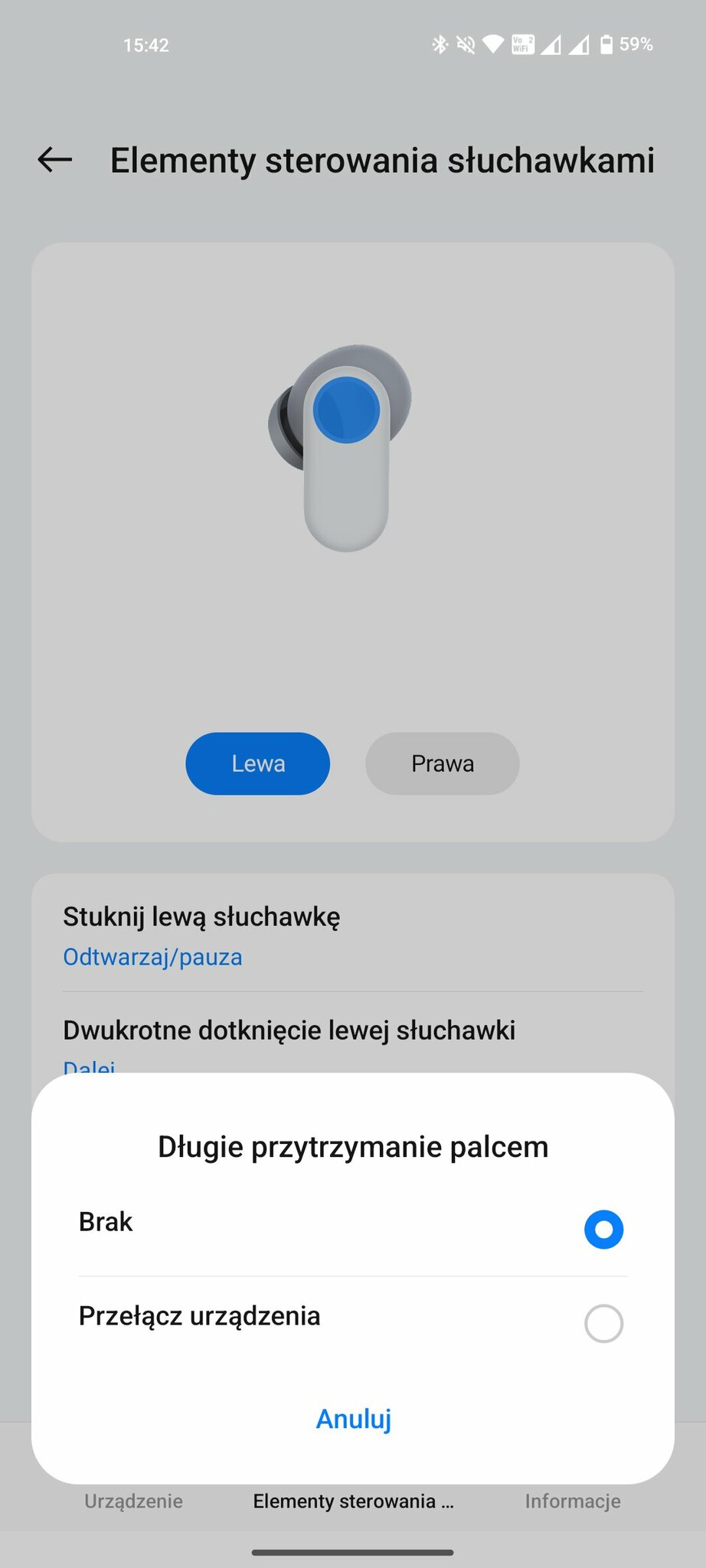Switch to the Informacje tab
706x1568 pixels.
(573, 1501)
